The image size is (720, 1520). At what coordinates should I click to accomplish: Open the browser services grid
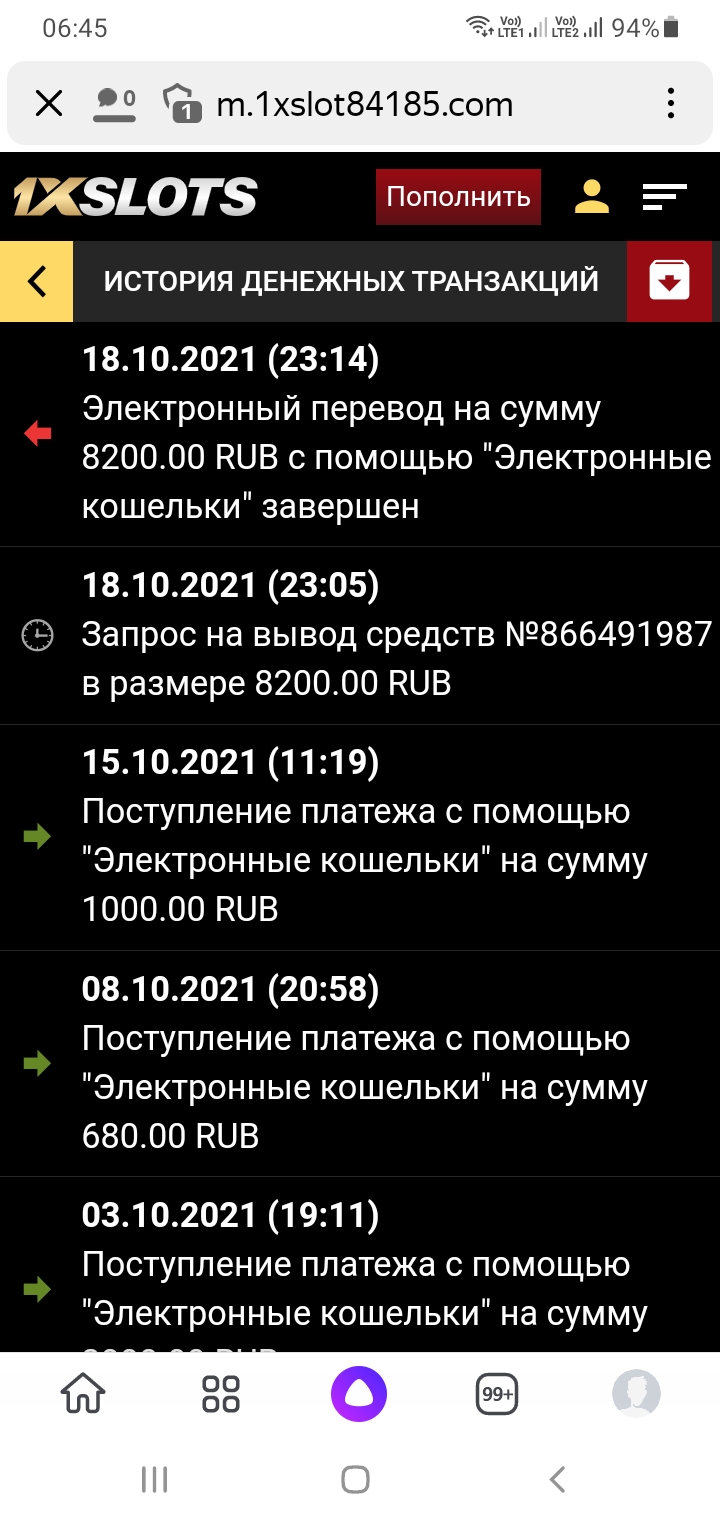click(x=221, y=1393)
